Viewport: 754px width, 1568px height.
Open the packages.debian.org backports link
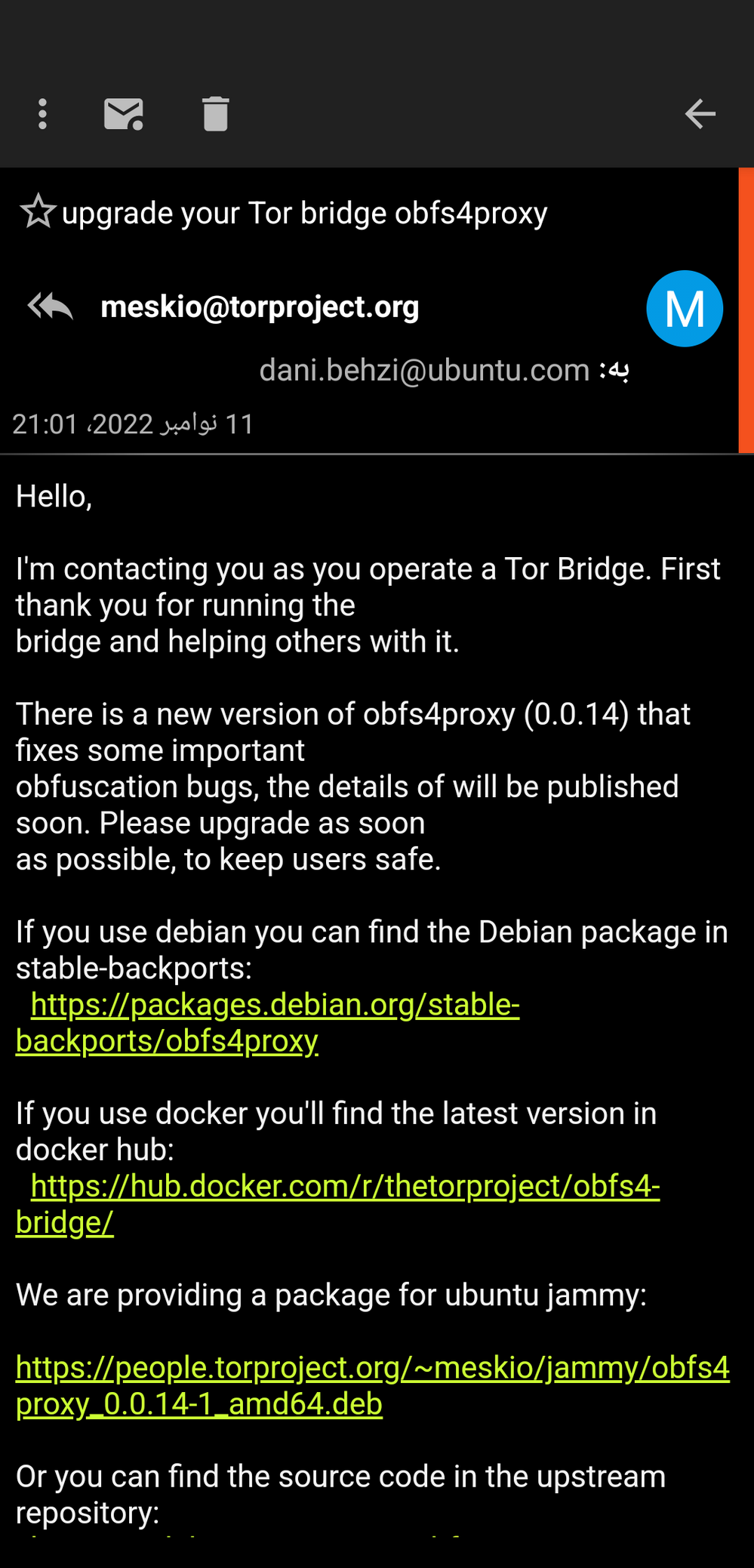click(x=275, y=1006)
